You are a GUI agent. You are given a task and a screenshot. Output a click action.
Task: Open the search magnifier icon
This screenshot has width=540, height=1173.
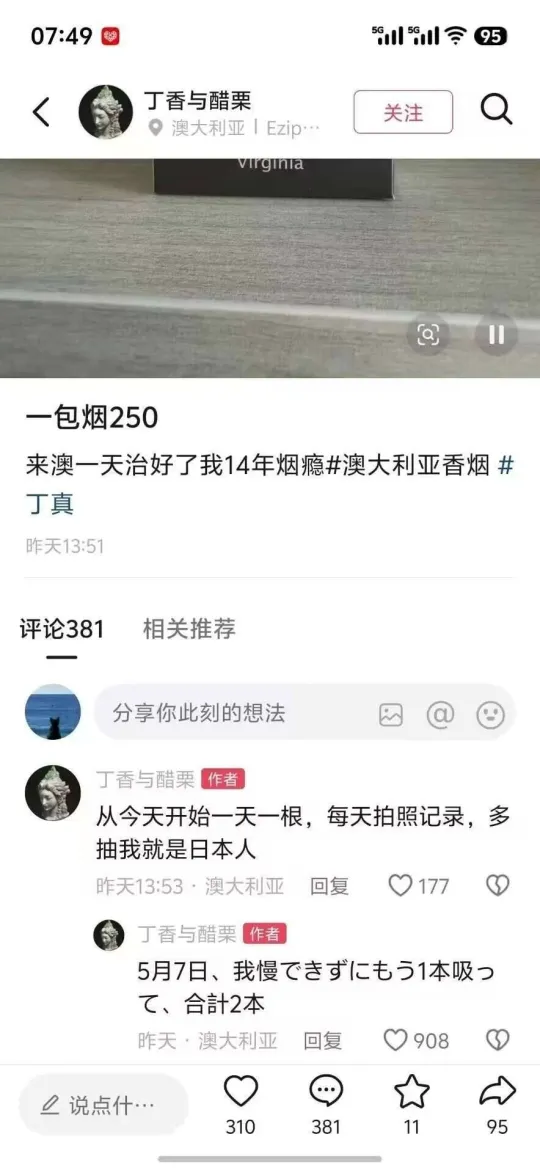click(x=496, y=111)
